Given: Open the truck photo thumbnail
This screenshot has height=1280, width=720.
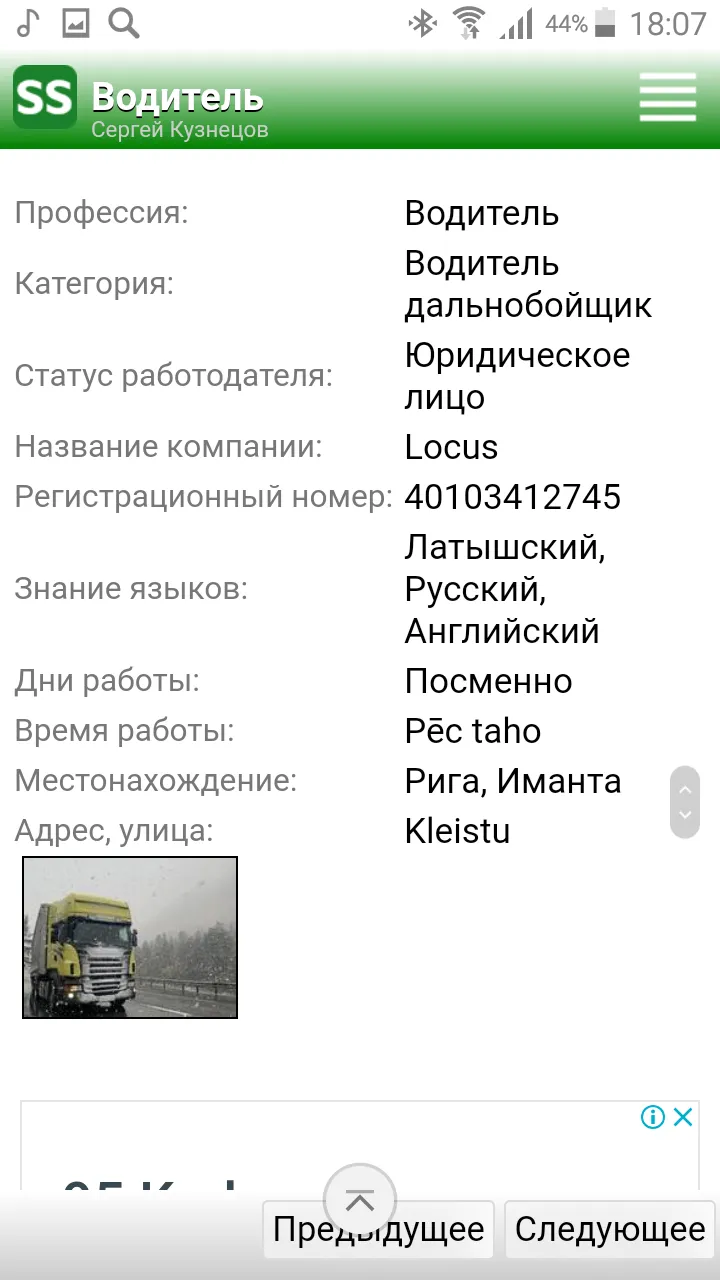Looking at the screenshot, I should click(x=130, y=937).
